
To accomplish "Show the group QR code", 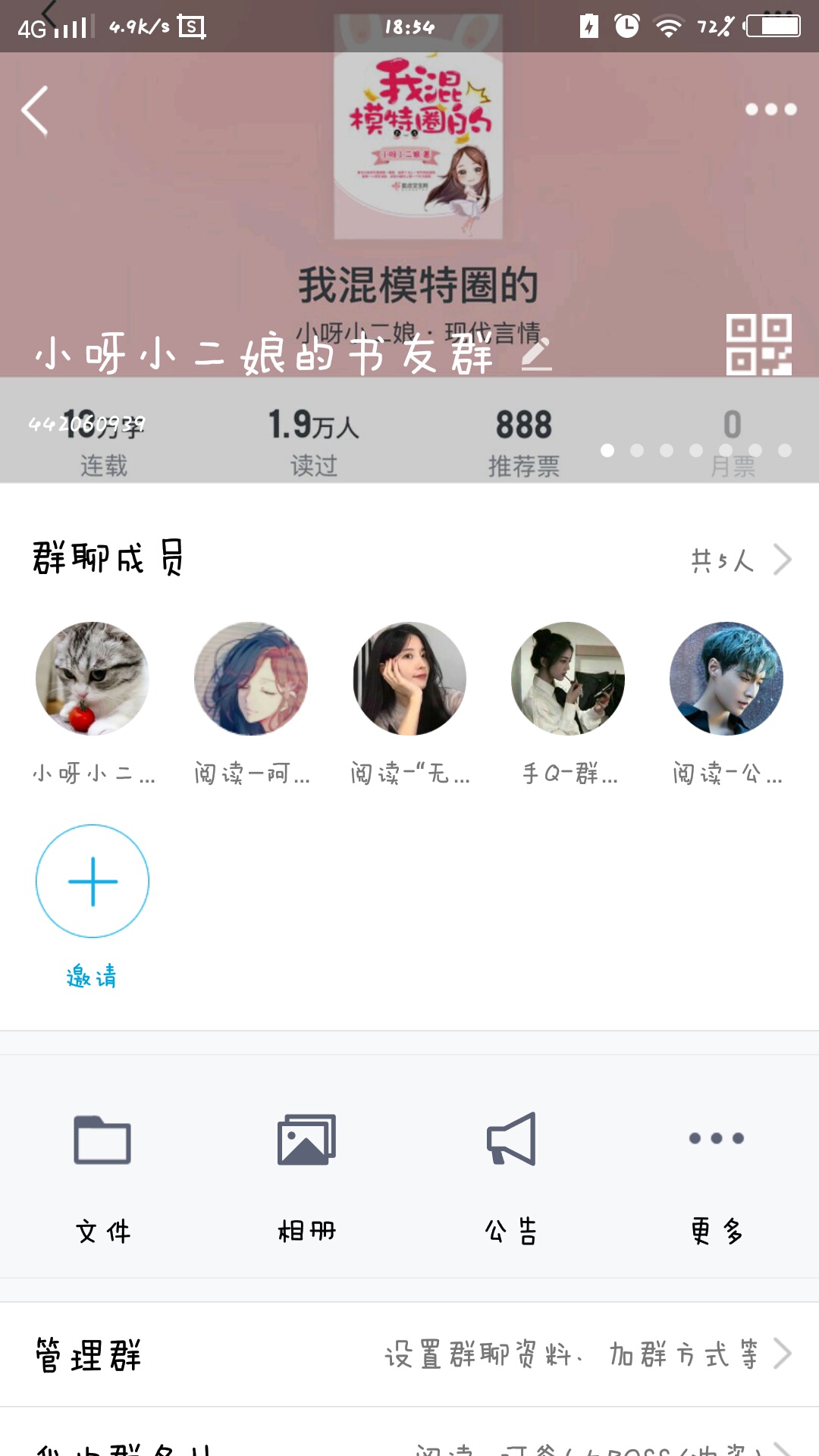I will point(758,344).
